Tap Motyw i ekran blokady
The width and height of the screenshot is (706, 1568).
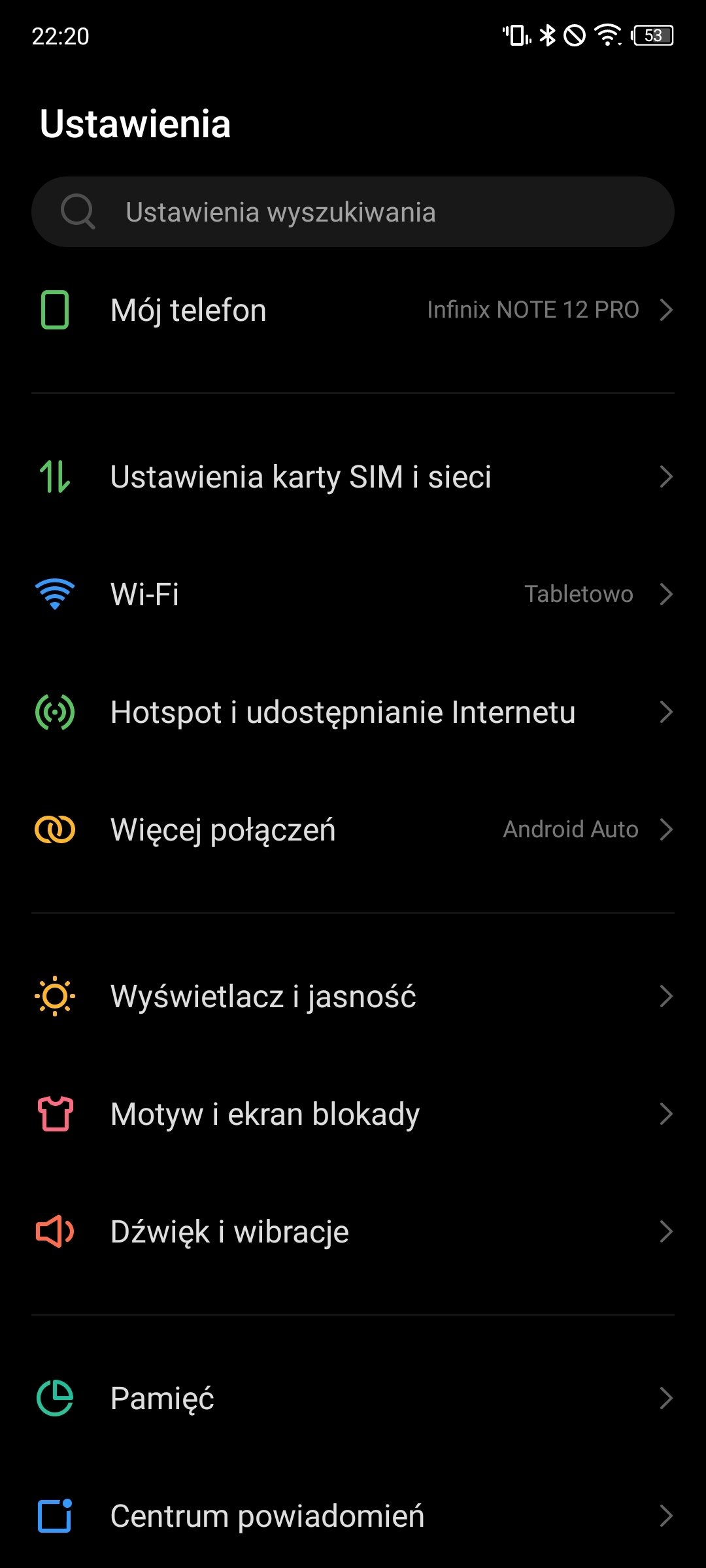(x=353, y=1114)
